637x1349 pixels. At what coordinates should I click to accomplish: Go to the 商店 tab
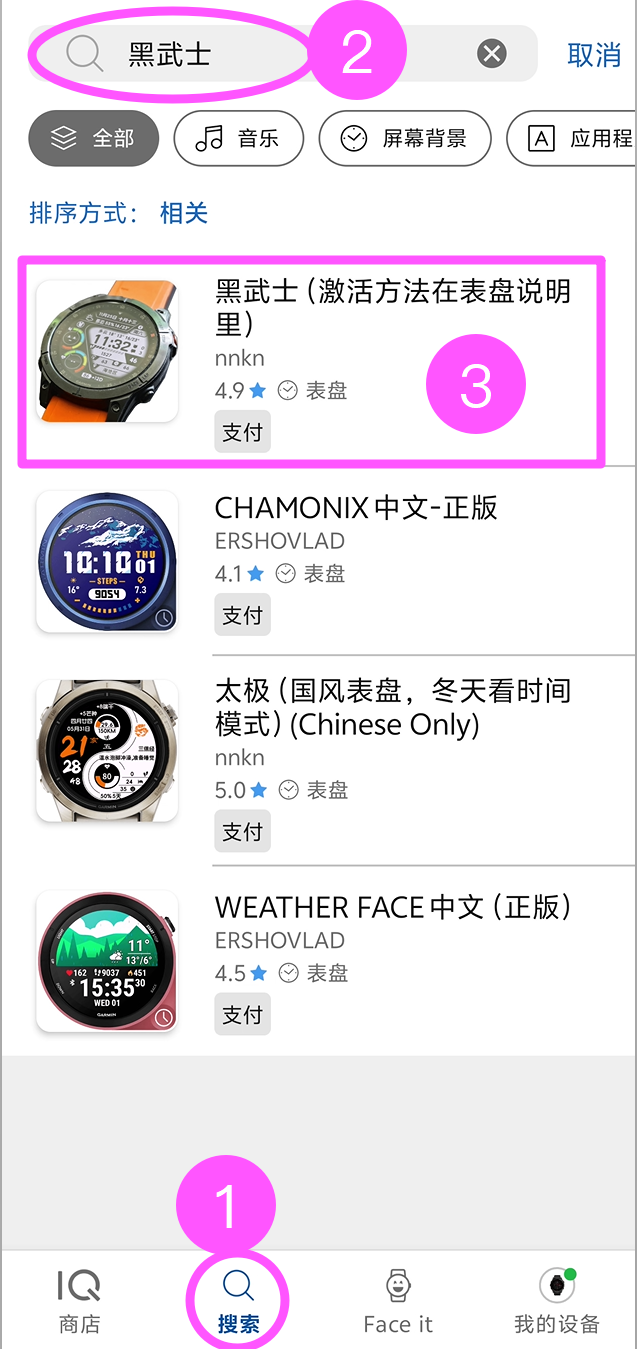[79, 1300]
